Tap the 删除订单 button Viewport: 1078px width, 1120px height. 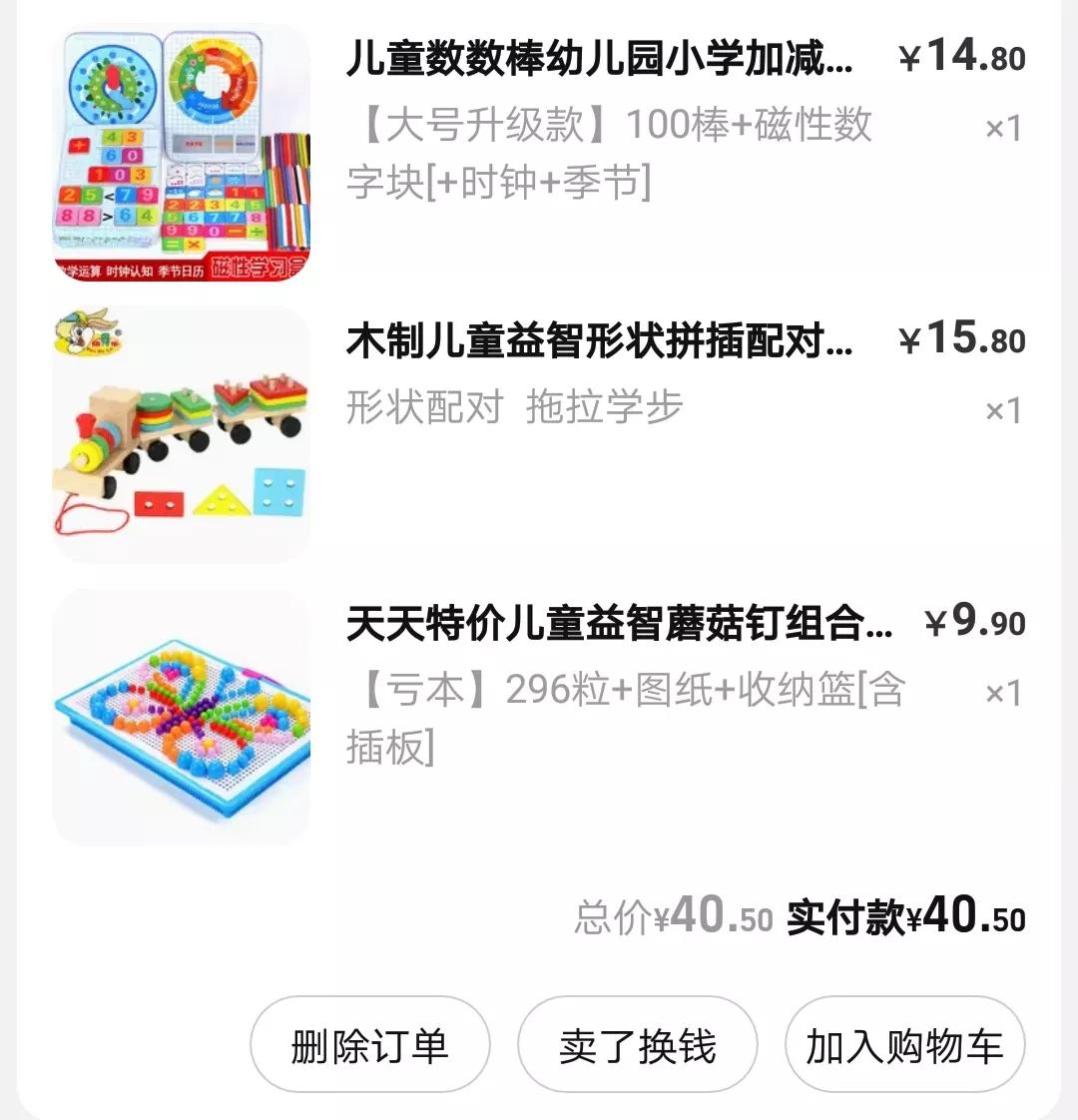point(369,1044)
